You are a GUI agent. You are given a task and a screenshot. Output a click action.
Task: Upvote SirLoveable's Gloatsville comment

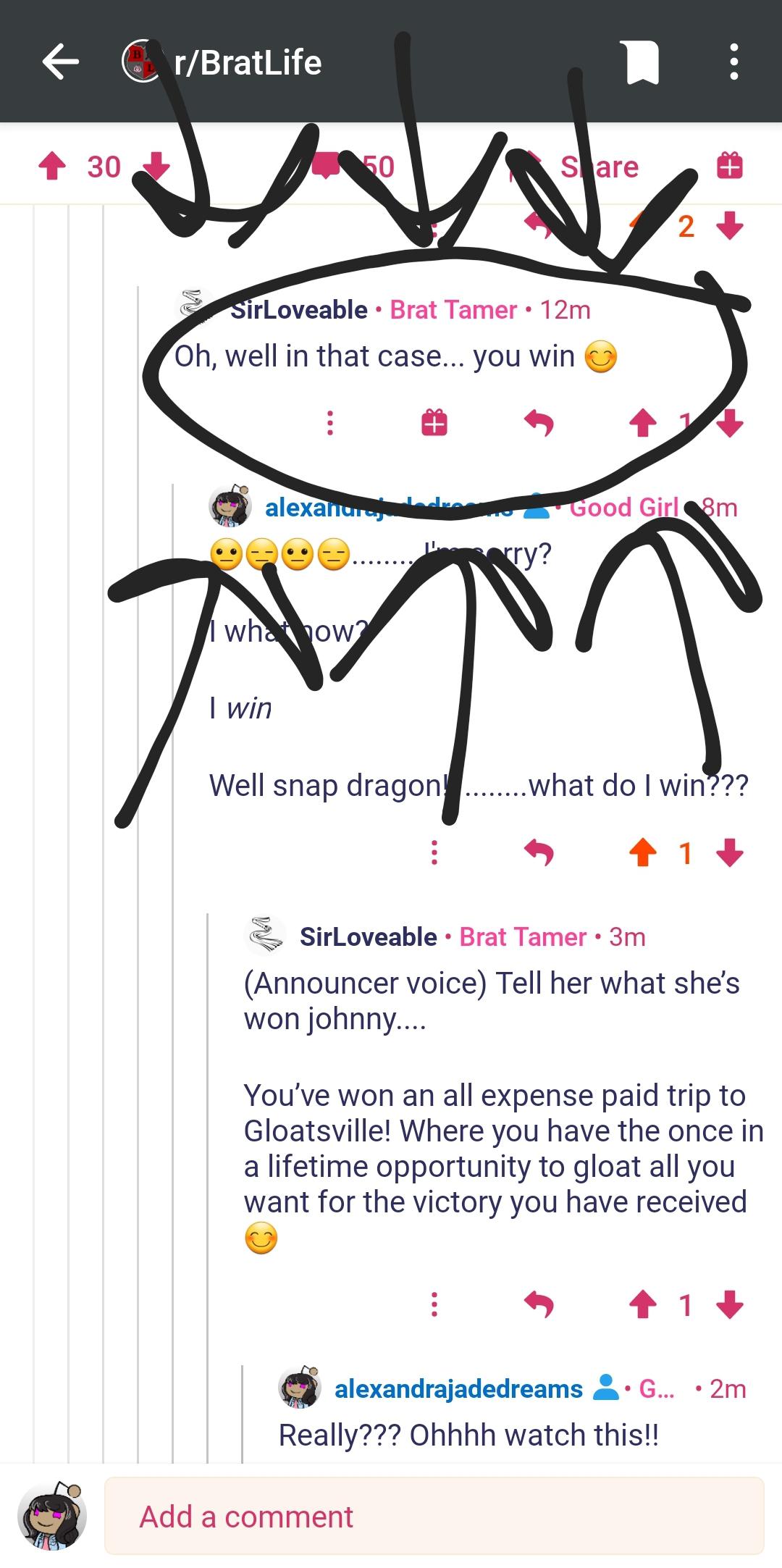pyautogui.click(x=643, y=1304)
